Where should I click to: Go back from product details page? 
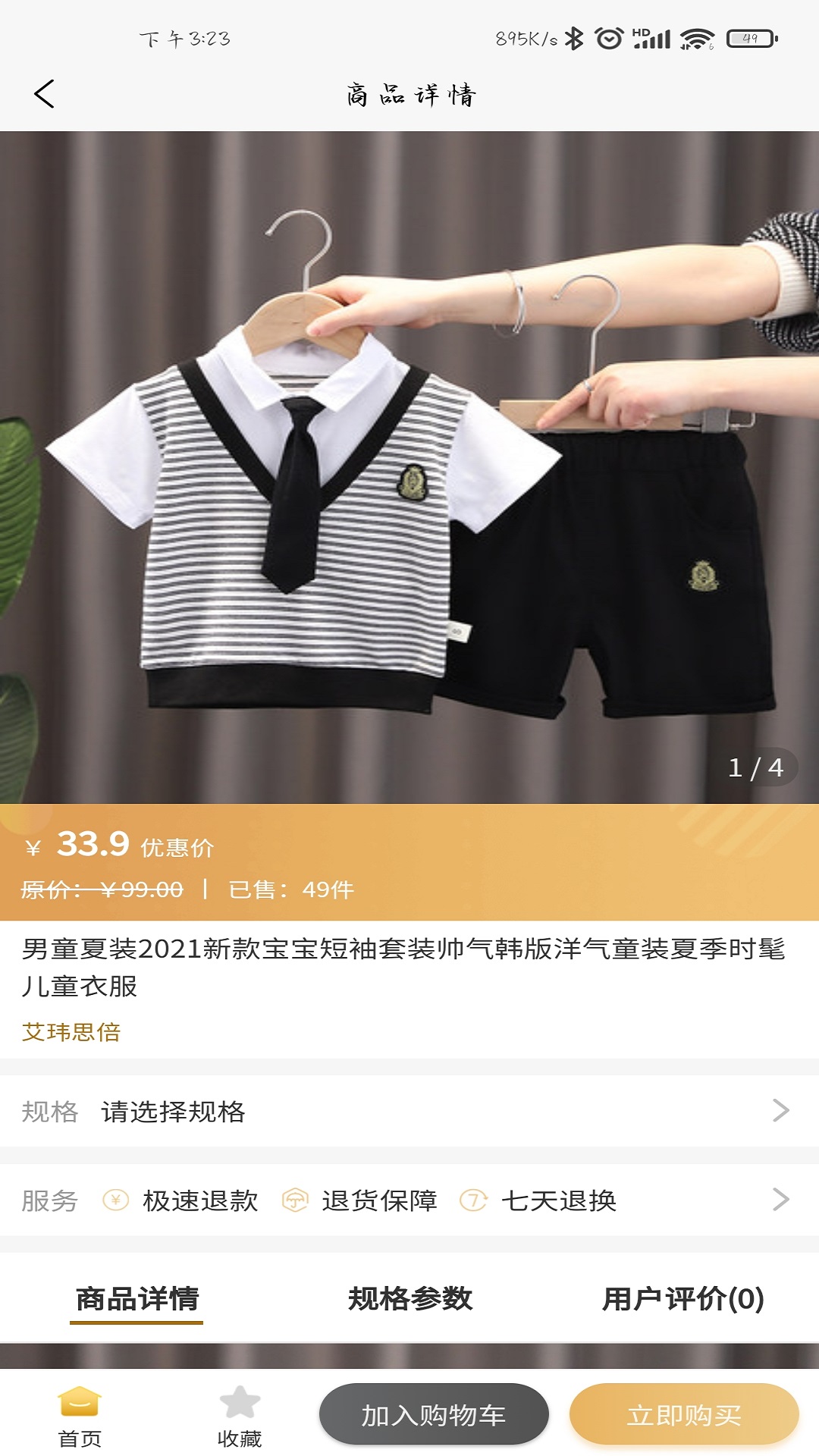44,94
